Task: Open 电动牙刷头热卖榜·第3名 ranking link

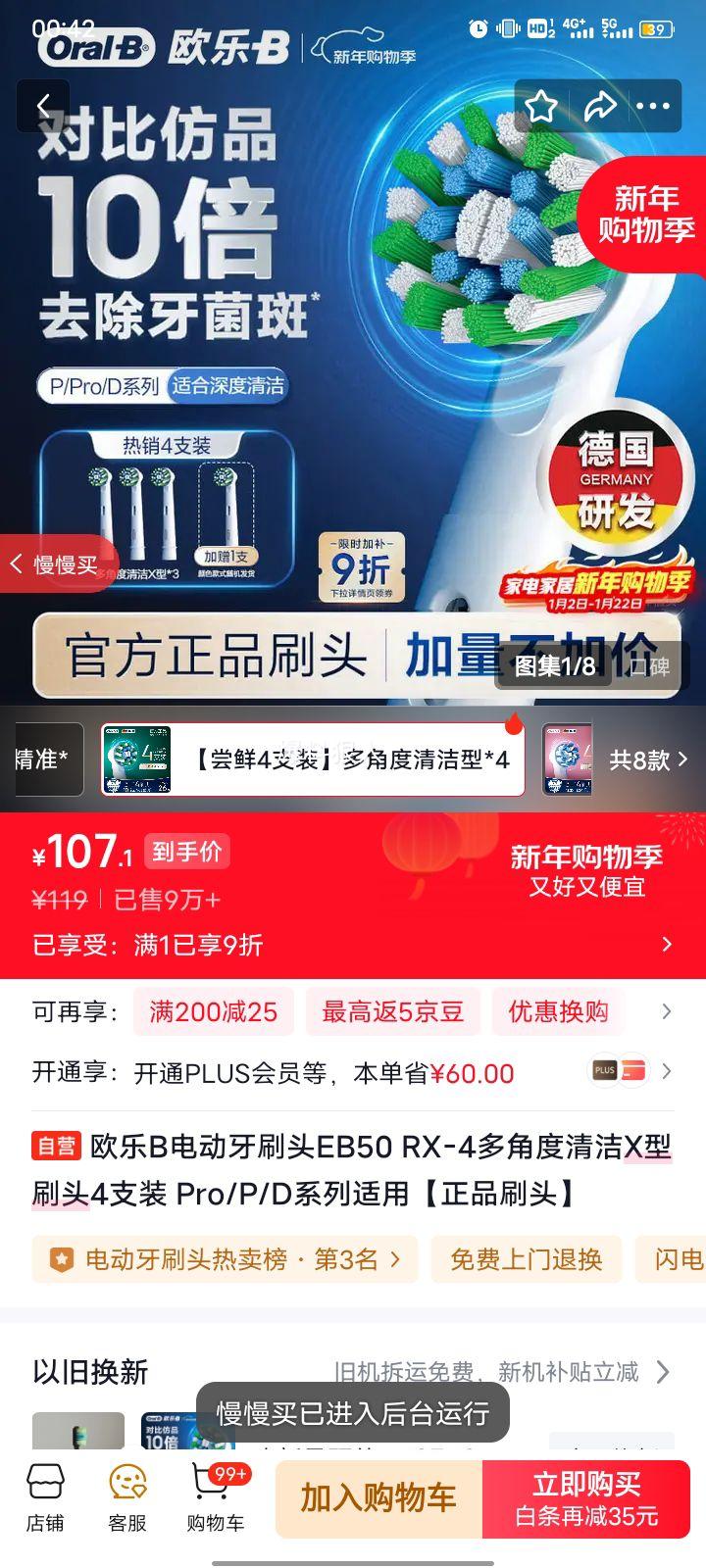Action: click(224, 1259)
